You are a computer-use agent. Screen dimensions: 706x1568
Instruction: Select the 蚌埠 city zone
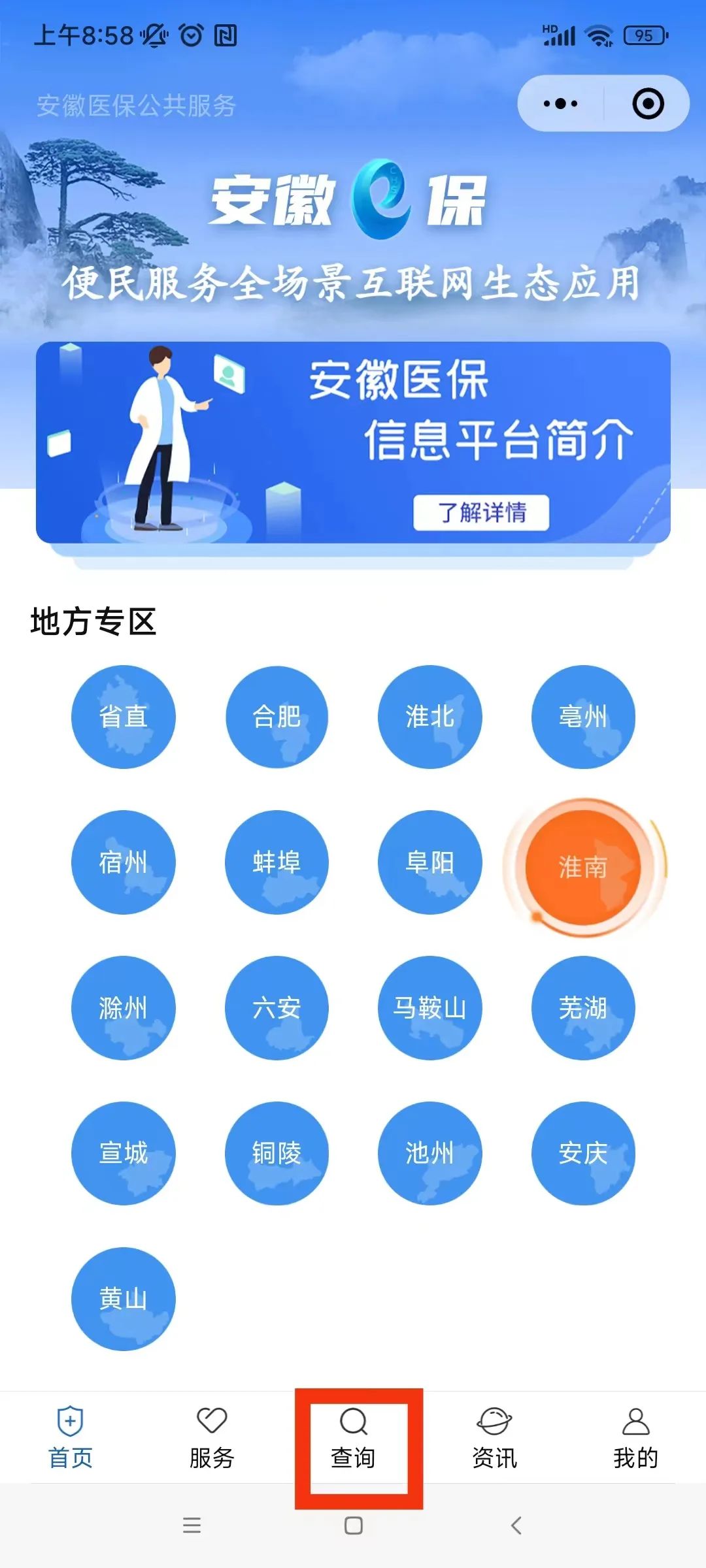click(x=277, y=862)
